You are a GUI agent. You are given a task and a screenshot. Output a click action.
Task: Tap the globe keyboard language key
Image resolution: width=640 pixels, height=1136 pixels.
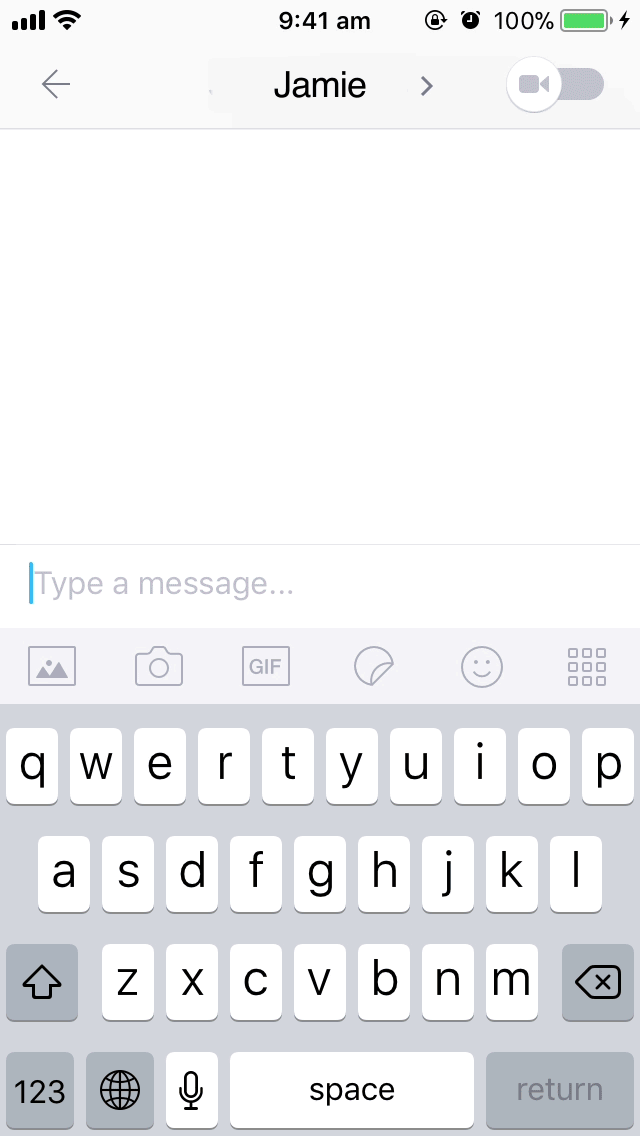click(x=120, y=1090)
